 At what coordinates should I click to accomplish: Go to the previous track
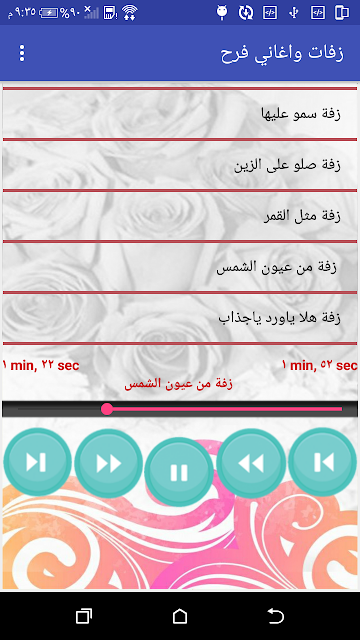pos(322,462)
